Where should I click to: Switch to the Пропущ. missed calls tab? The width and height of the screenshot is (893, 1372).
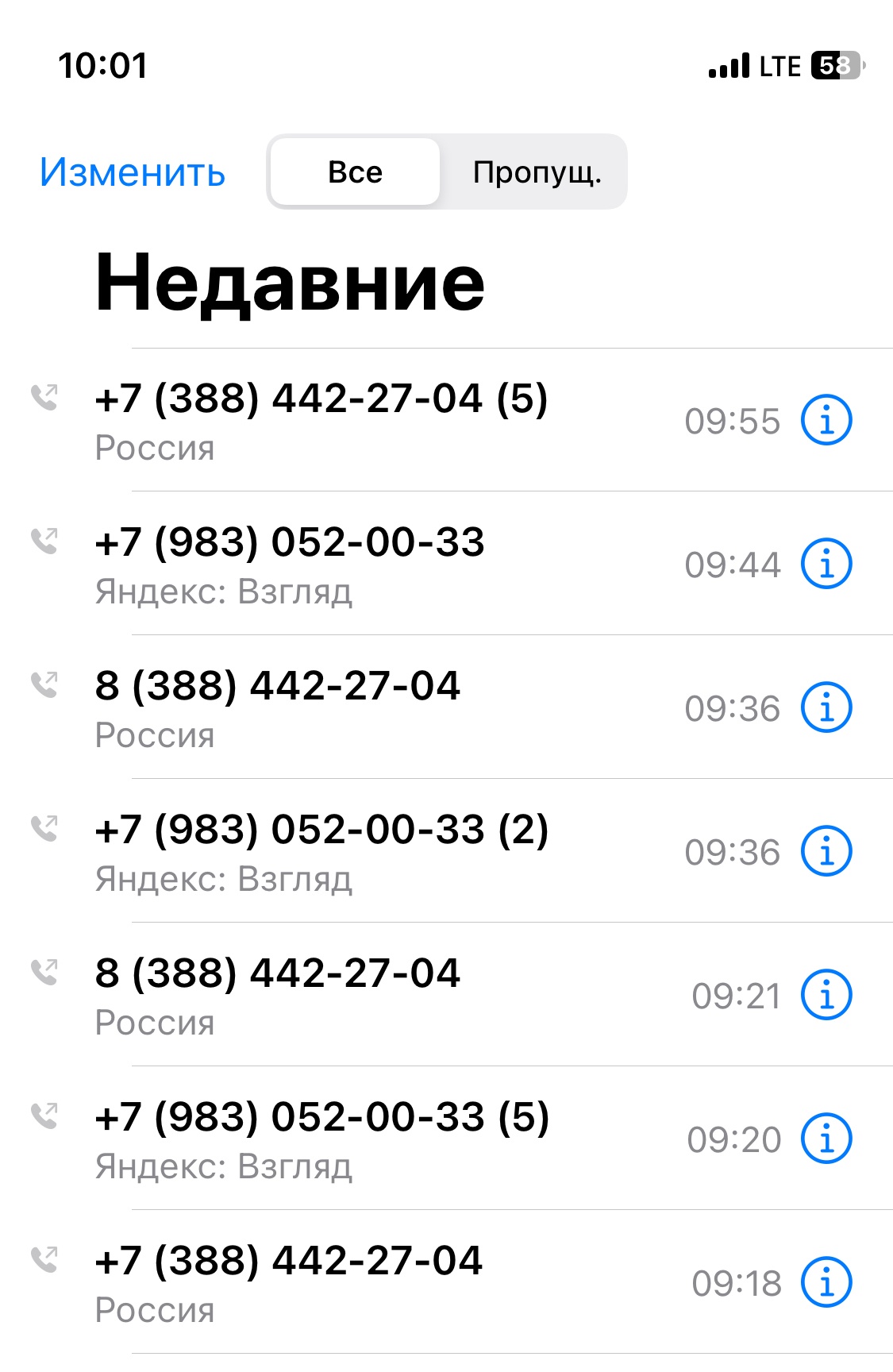click(537, 172)
